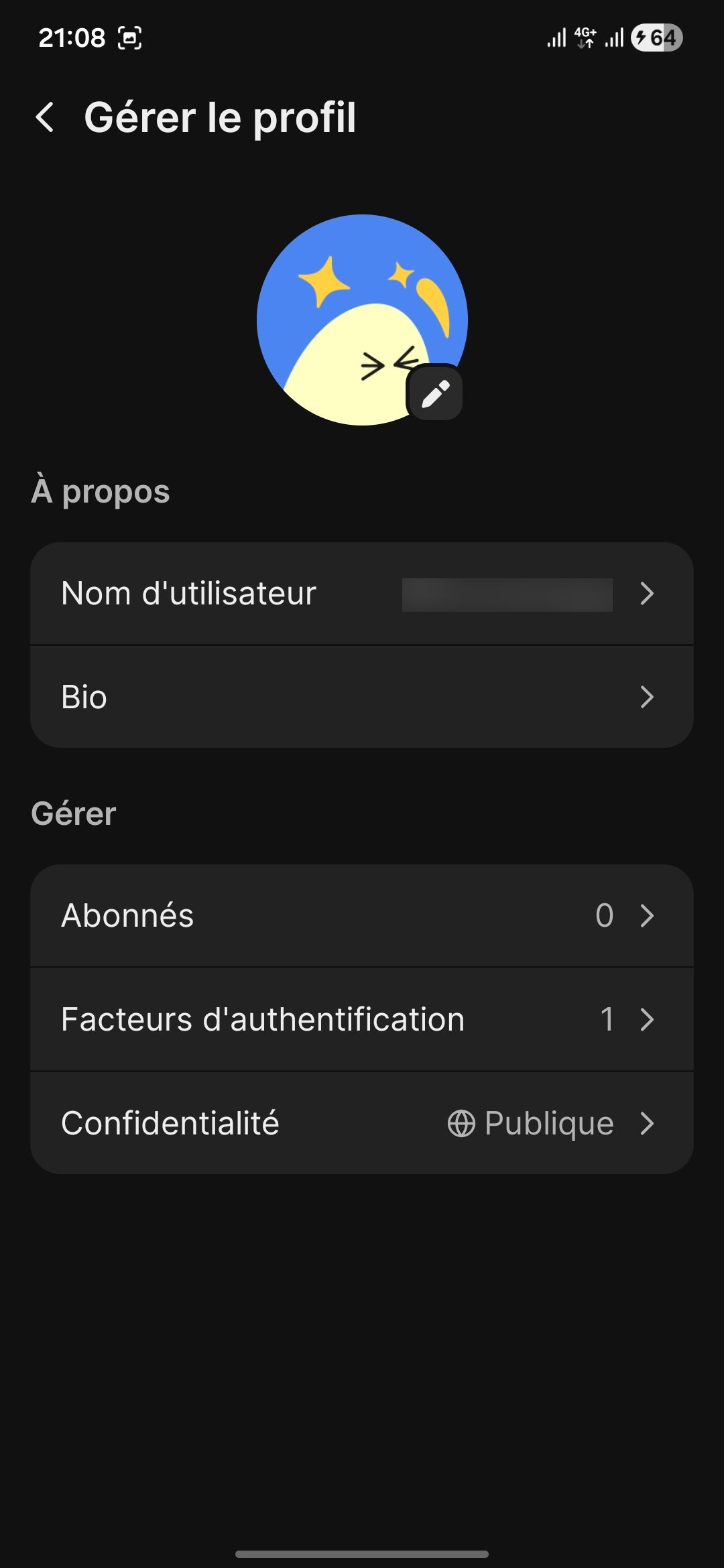
Task: Tap the 4G+ network indicator
Action: 585,38
